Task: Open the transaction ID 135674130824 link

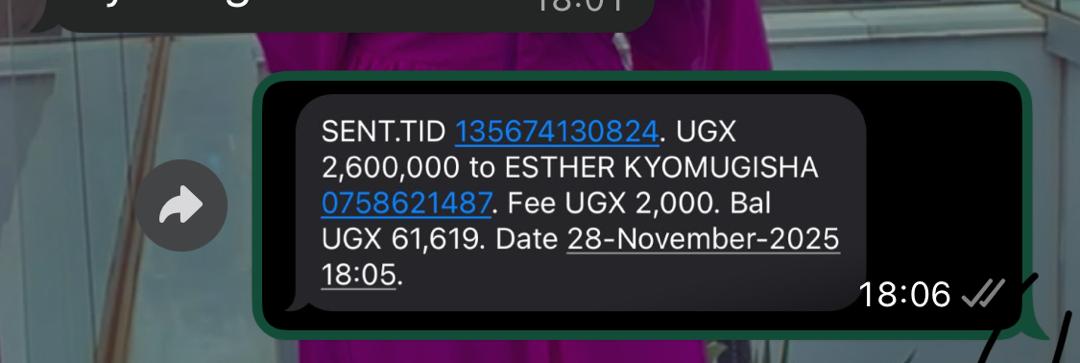Action: (x=557, y=132)
